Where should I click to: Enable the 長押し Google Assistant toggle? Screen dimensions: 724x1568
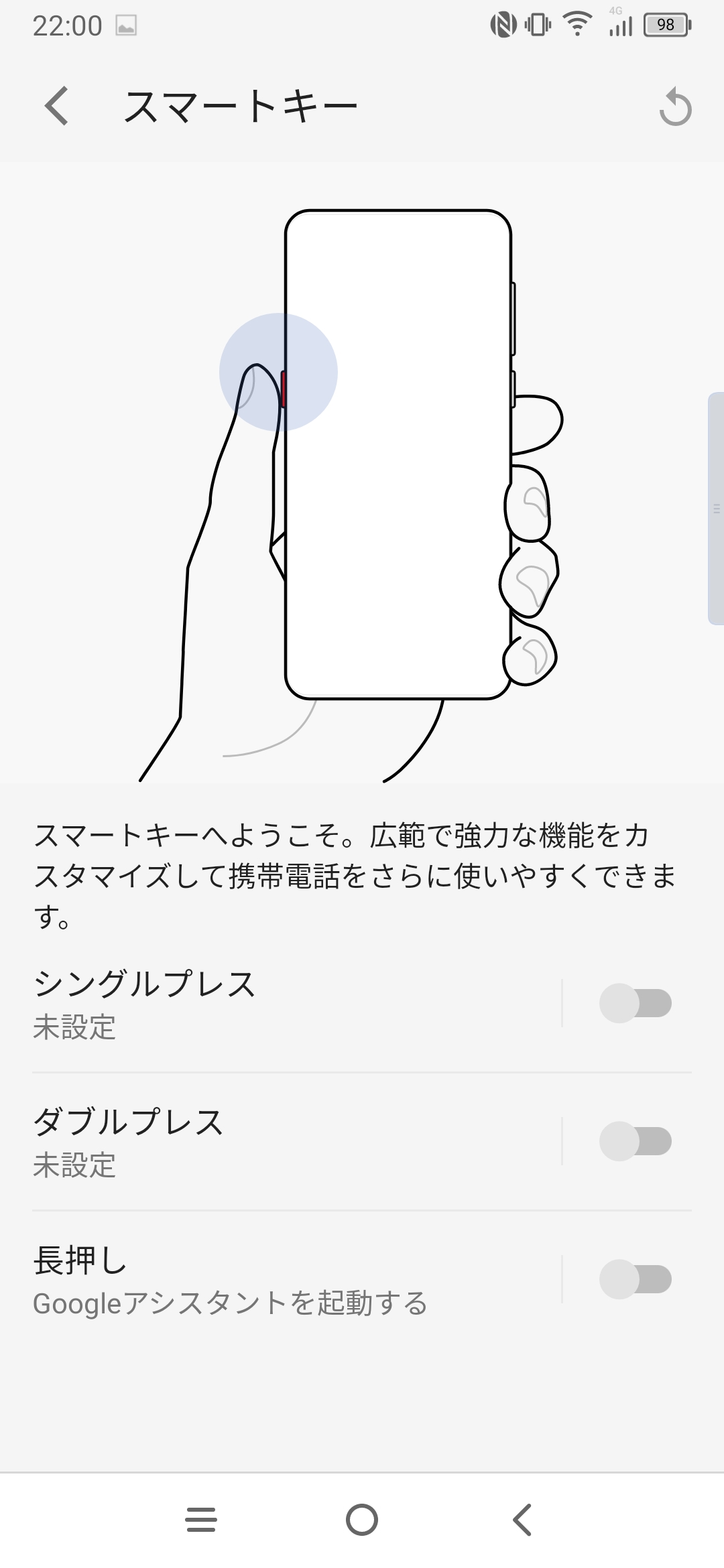coord(636,1278)
